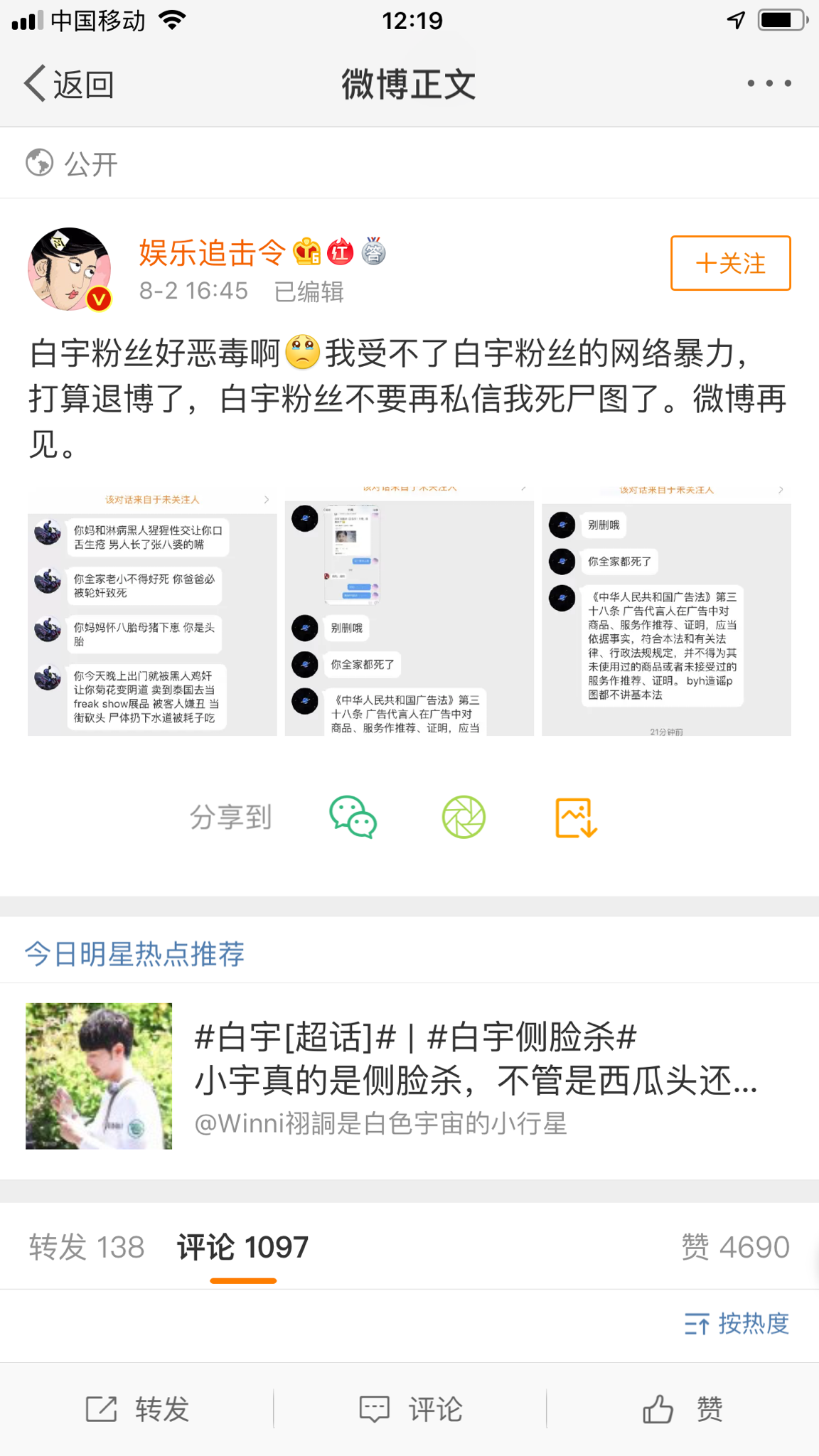Screen dimensions: 819x1456
Task: View the 赞 4690 list
Action: coord(735,1247)
